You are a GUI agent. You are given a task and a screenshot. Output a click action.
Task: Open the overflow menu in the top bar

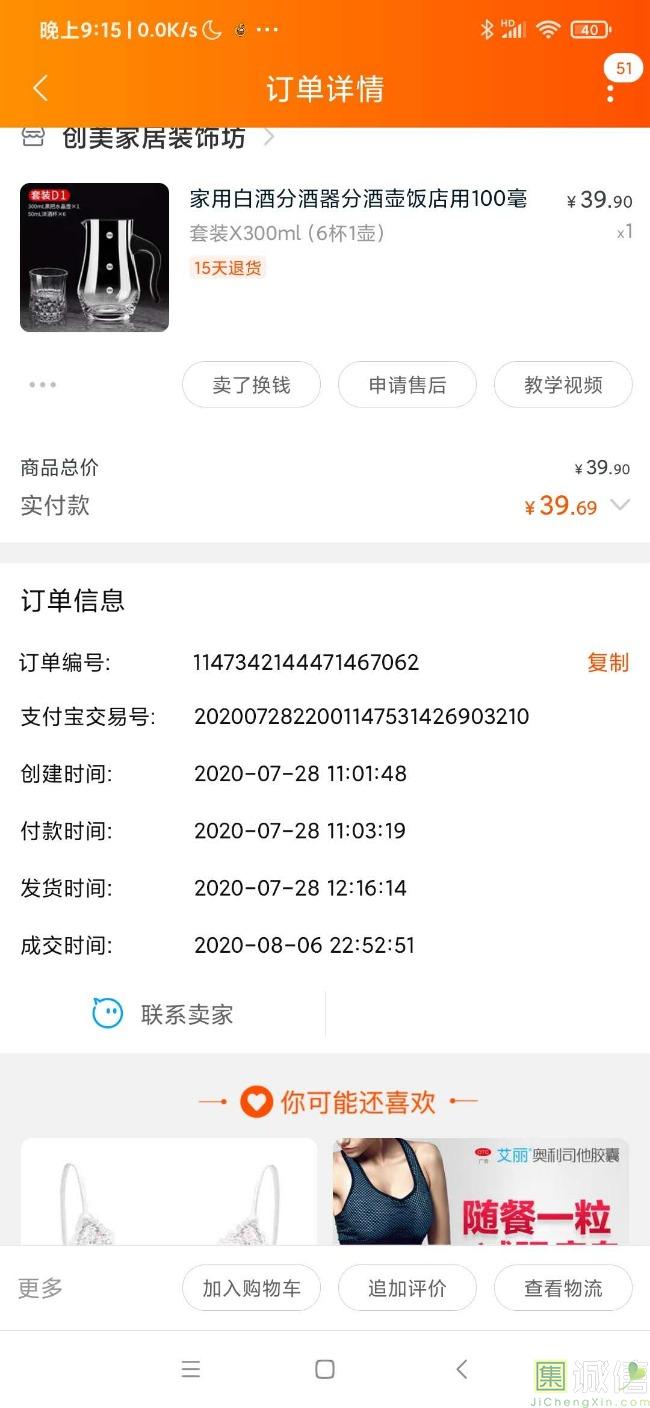(x=610, y=92)
